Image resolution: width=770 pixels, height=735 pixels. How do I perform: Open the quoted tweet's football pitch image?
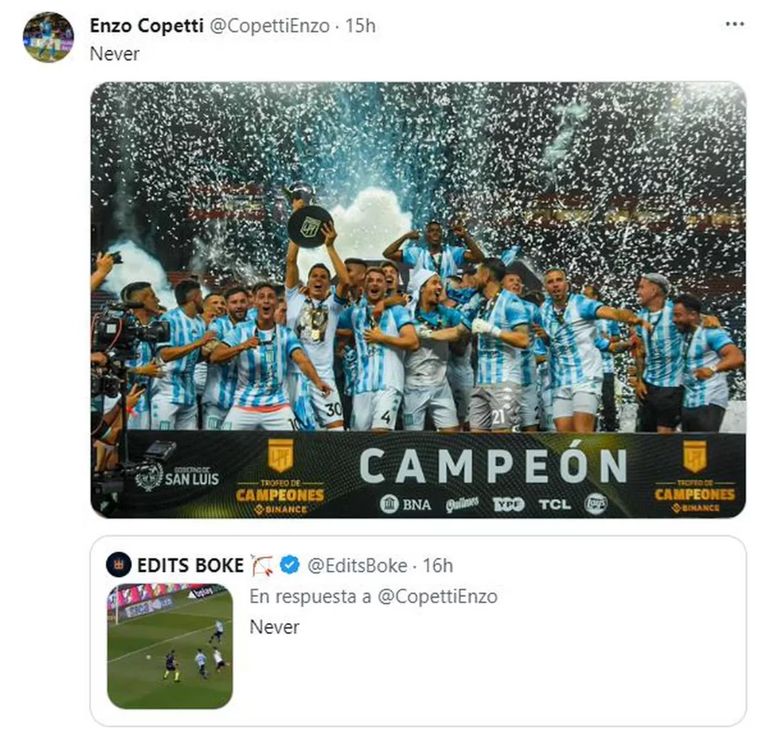point(170,646)
